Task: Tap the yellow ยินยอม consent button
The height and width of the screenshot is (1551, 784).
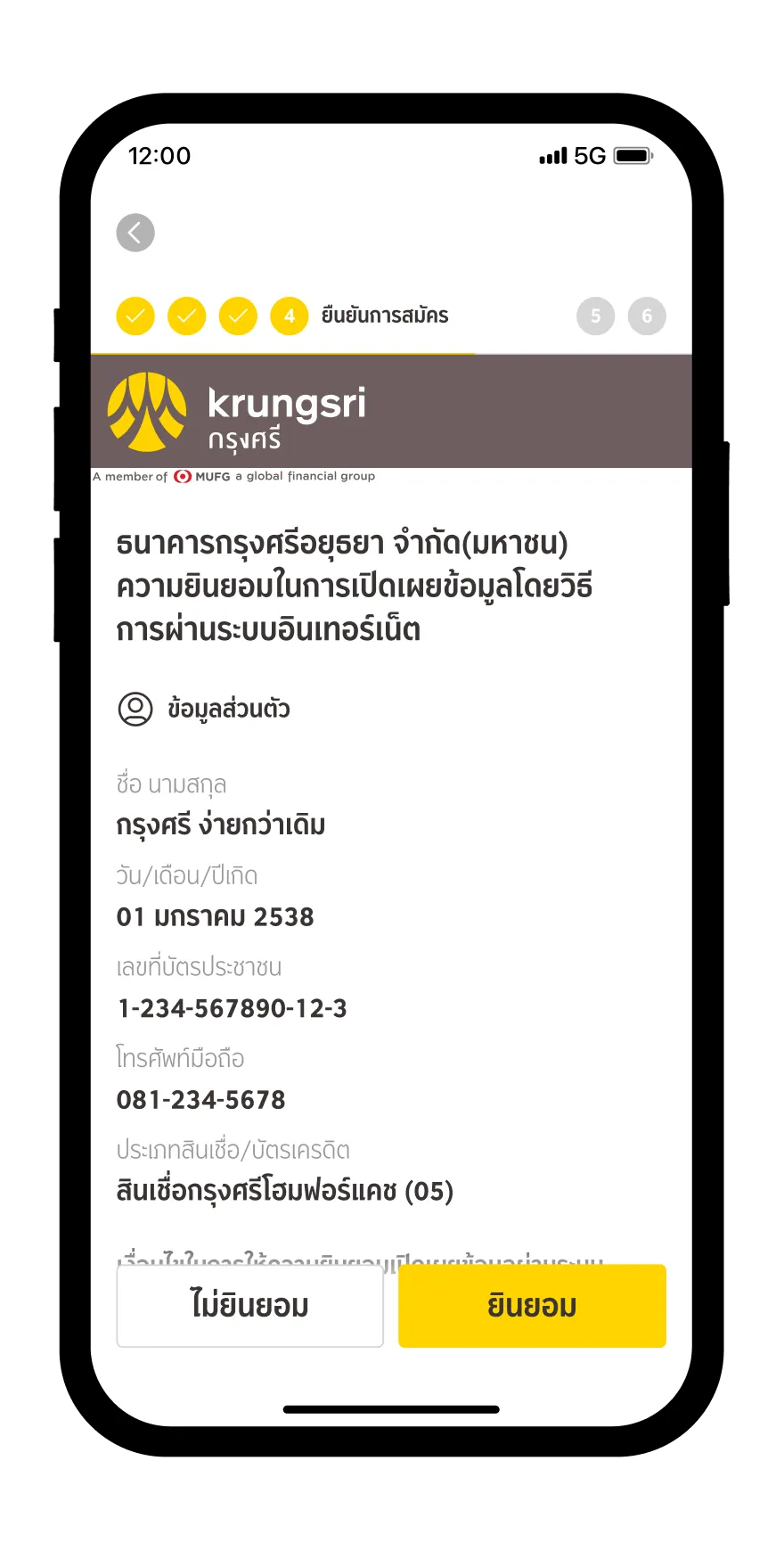Action: pos(532,1306)
